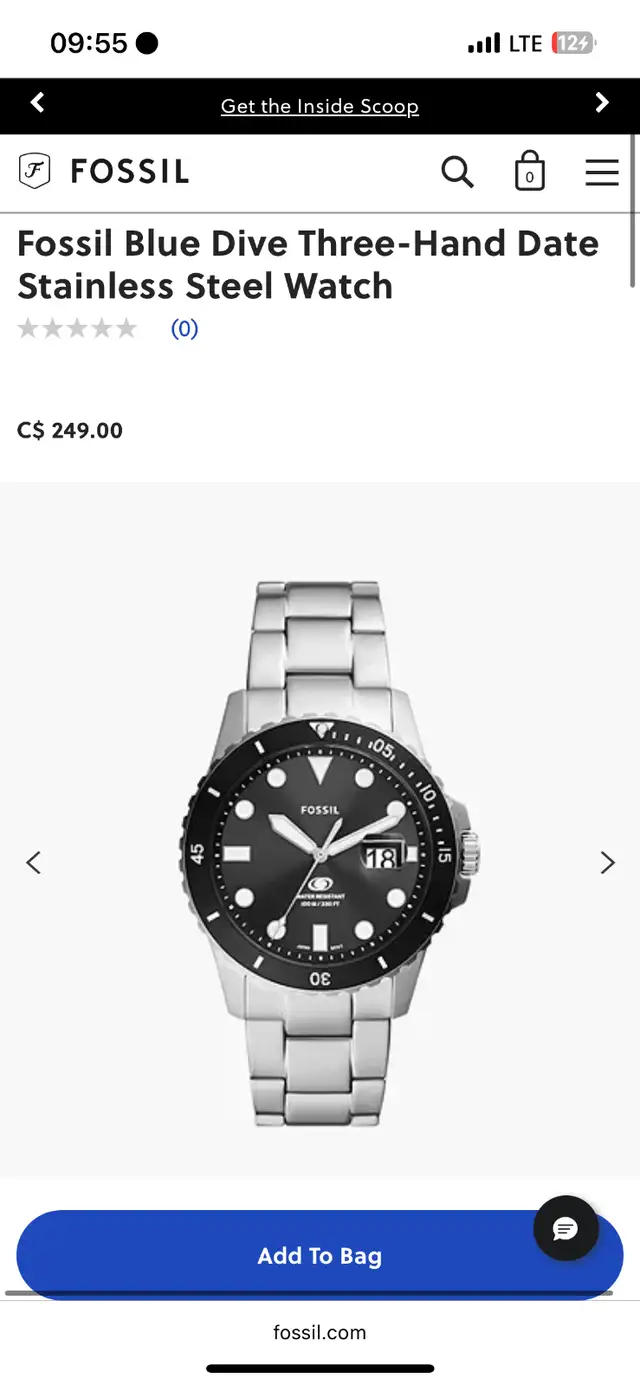This screenshot has width=640, height=1386.
Task: Open the reviews count link (0)
Action: click(184, 328)
